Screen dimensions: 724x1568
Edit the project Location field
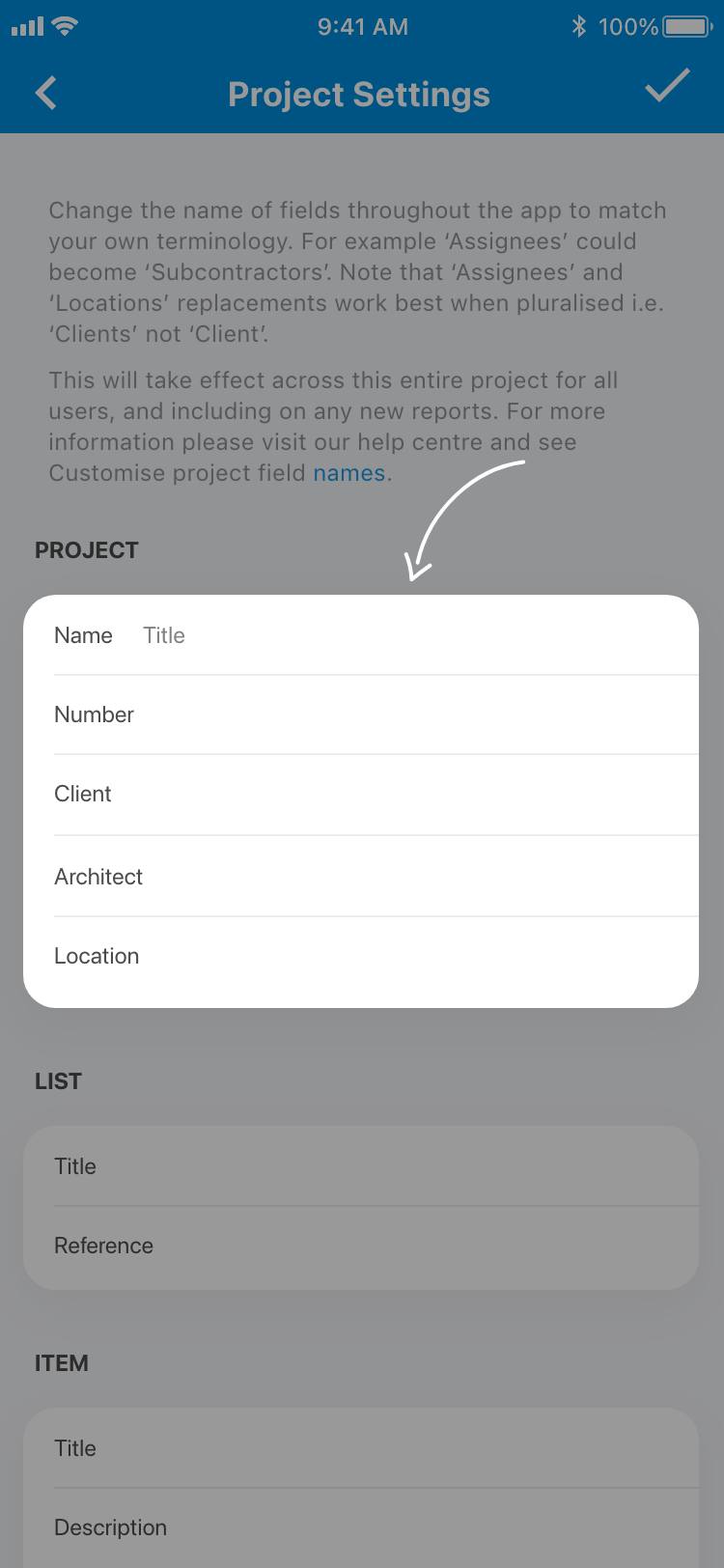[x=376, y=956]
